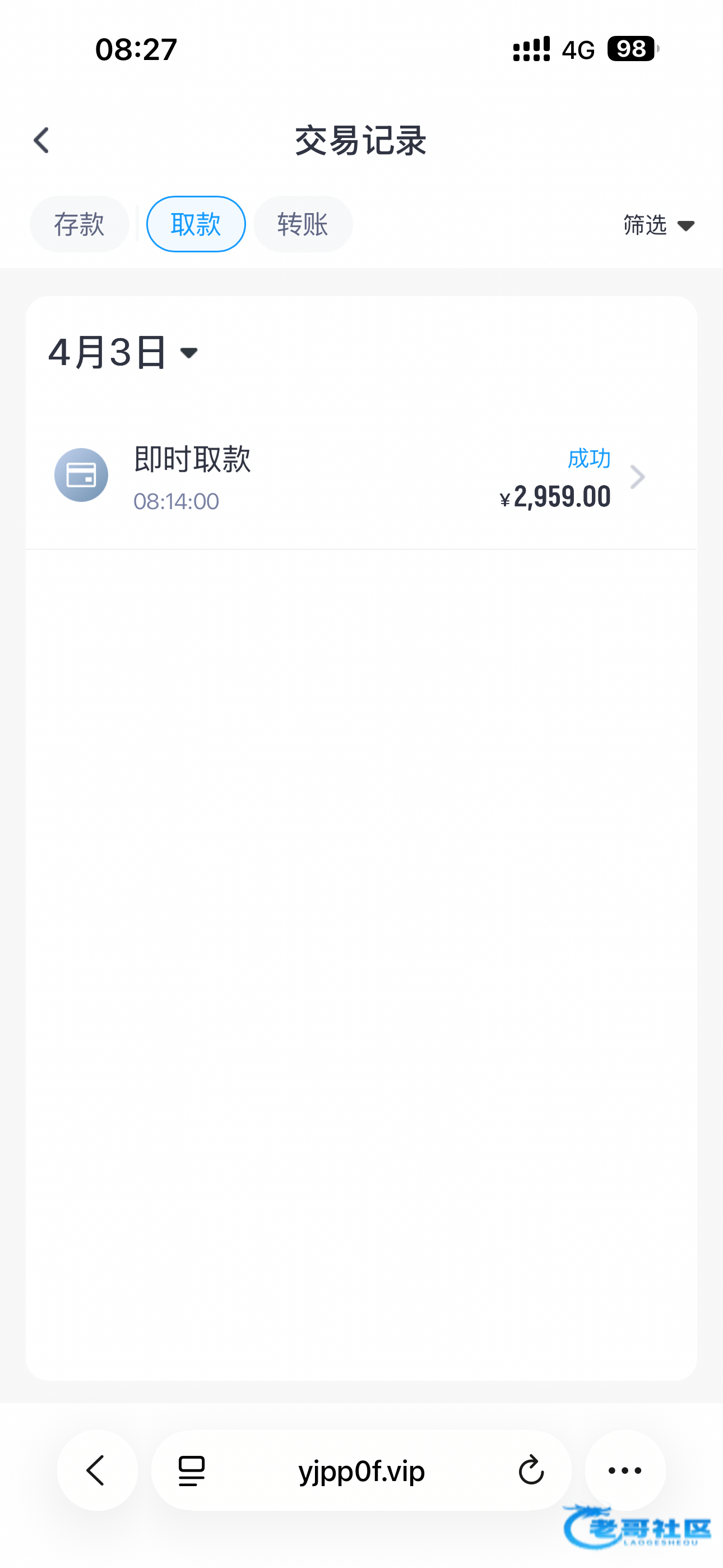Select the 取款 tab
Image resolution: width=723 pixels, height=1568 pixels.
tap(196, 225)
